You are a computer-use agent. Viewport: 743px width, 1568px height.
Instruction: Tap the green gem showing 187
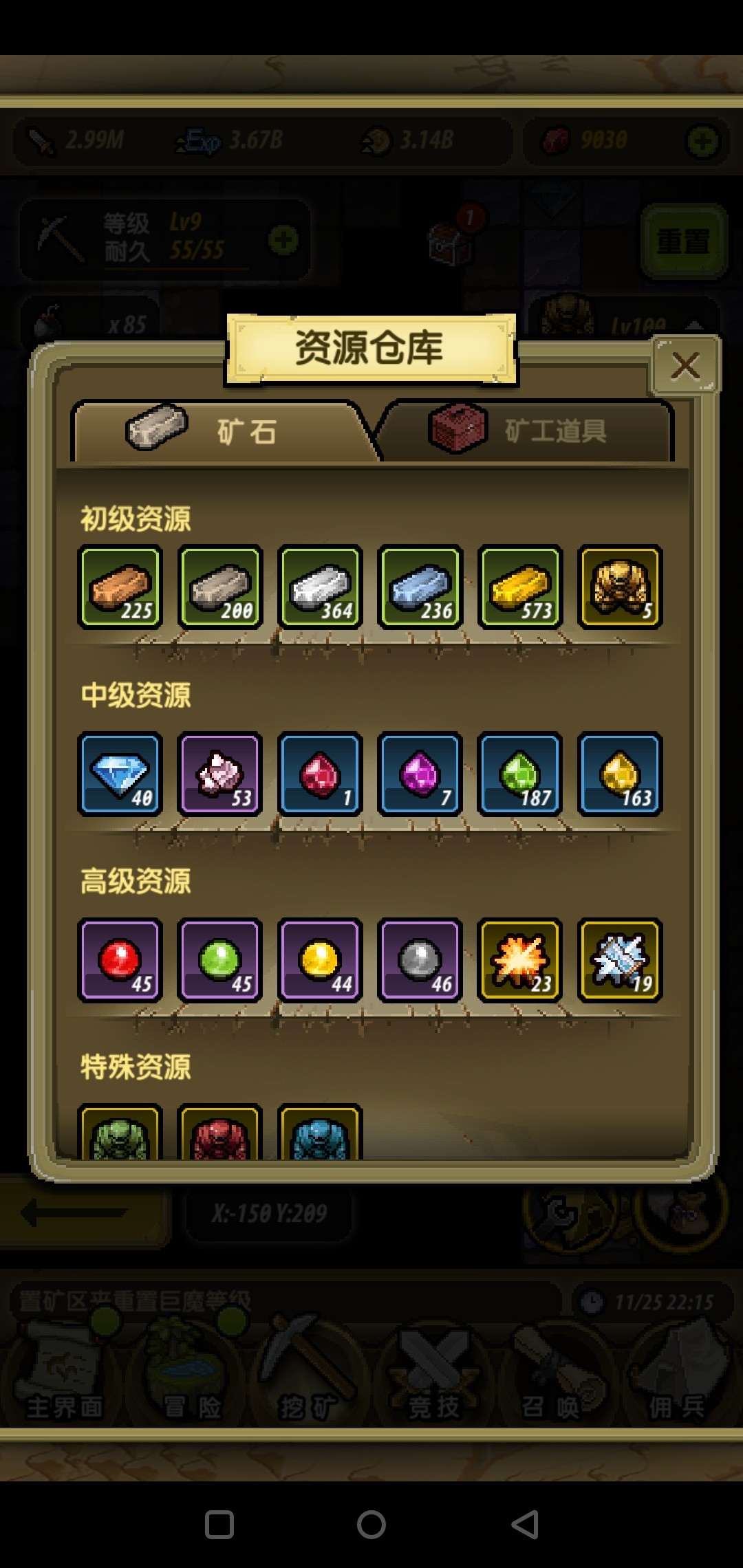(520, 774)
